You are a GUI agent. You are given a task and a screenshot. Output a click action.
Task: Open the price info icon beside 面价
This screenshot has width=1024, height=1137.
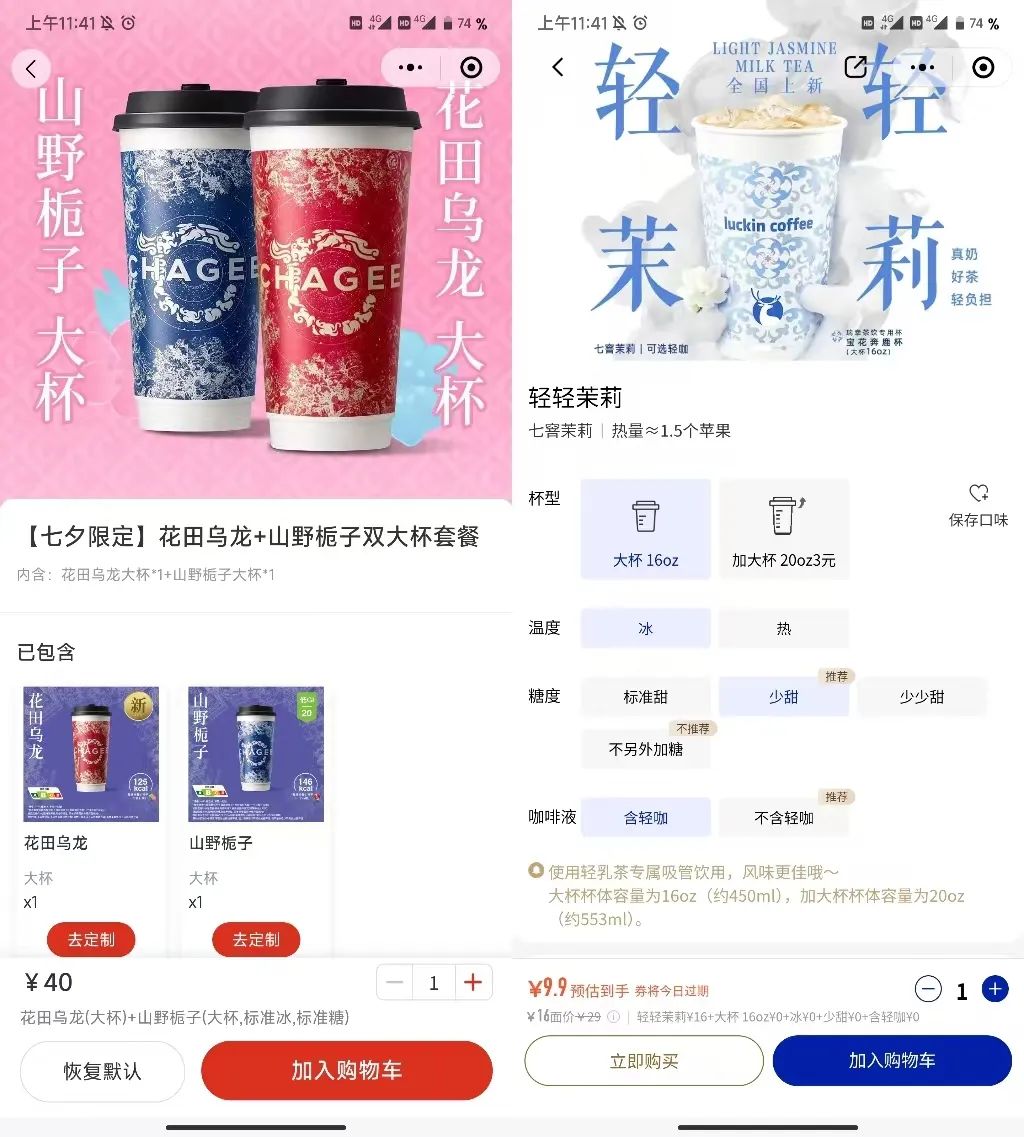614,1017
